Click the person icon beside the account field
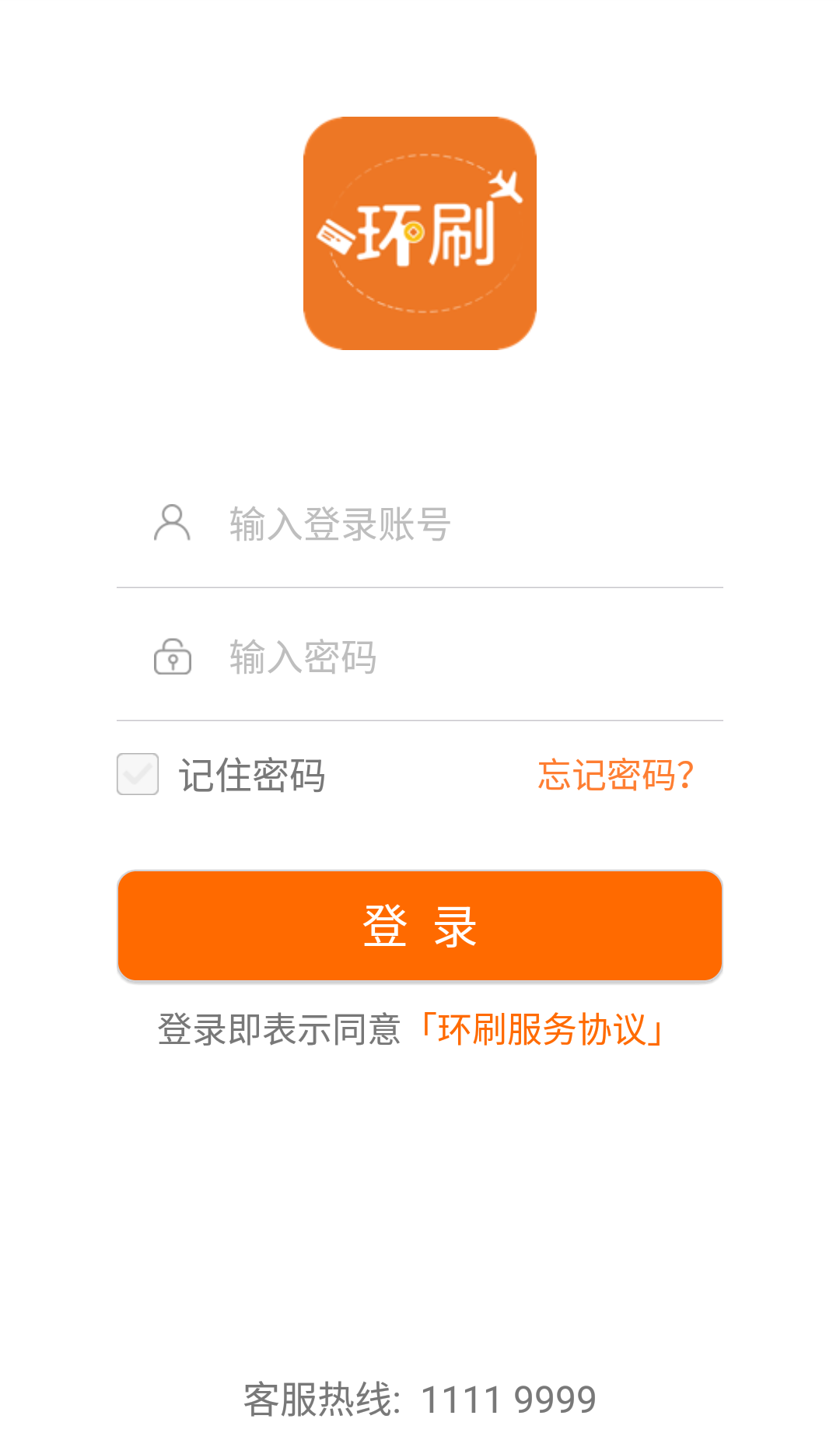 tap(172, 523)
